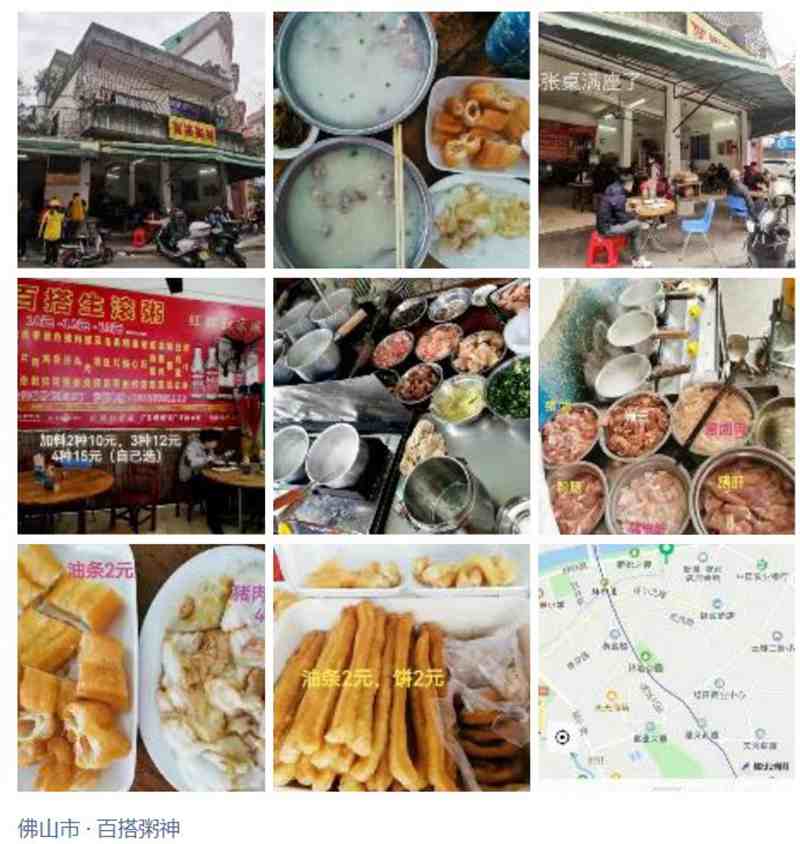Open the map screenshot image
Image resolution: width=800 pixels, height=844 pixels.
pos(666,667)
